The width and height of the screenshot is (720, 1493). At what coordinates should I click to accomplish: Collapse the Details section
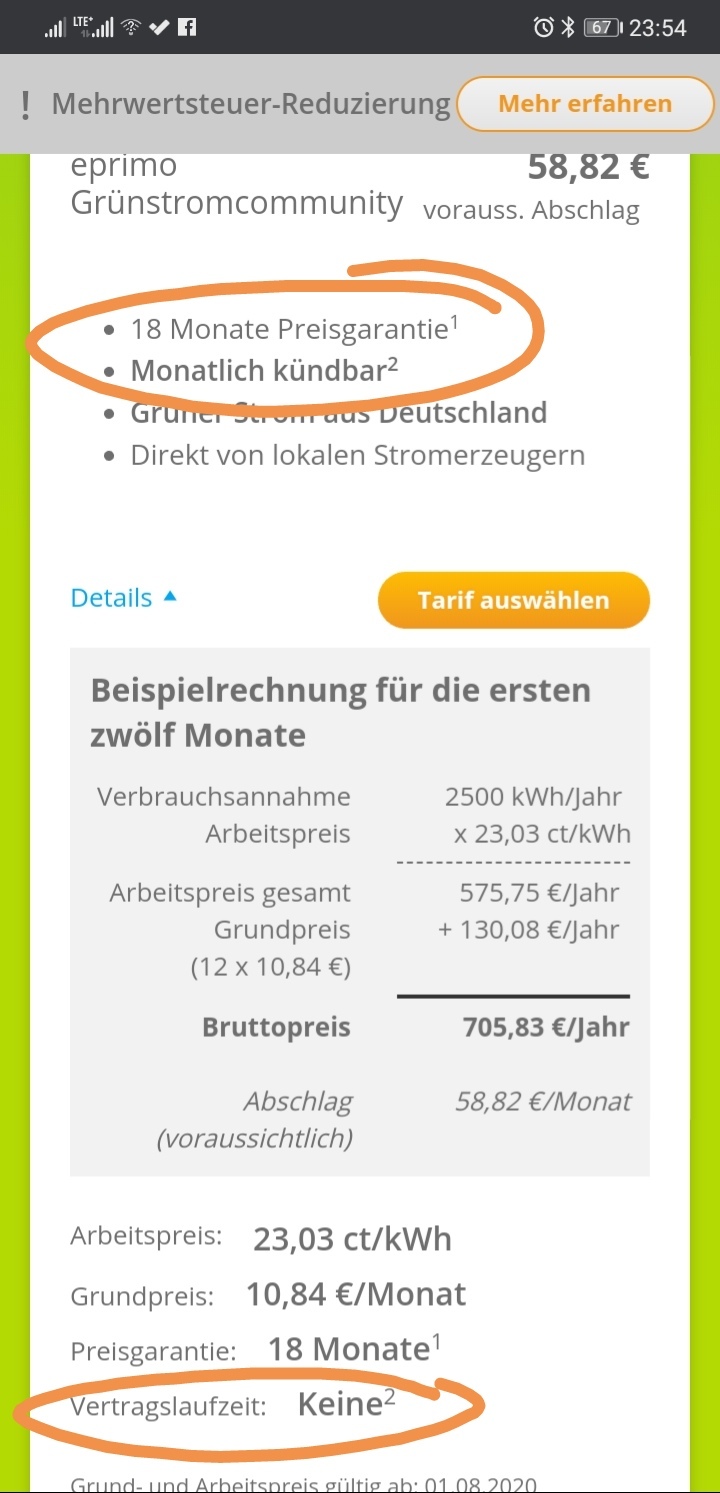tap(123, 598)
